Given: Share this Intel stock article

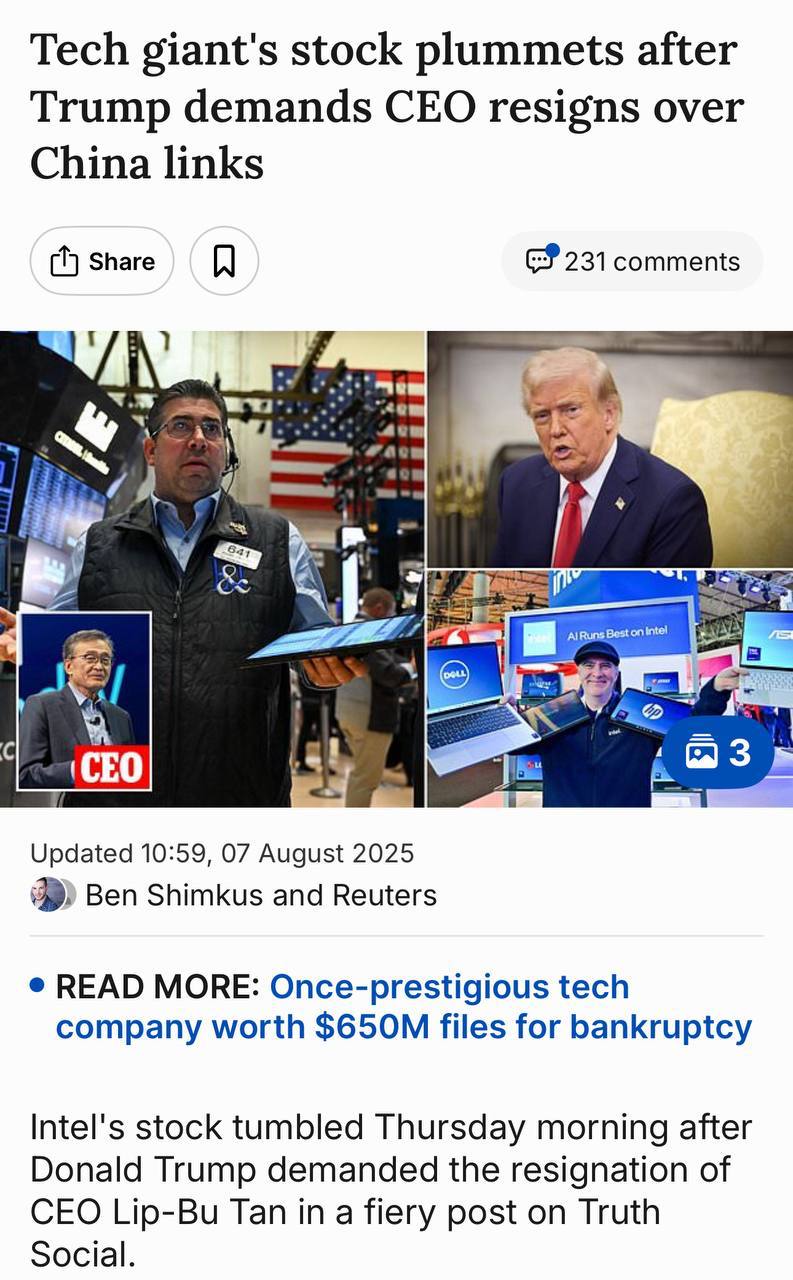Looking at the screenshot, I should click(x=102, y=261).
